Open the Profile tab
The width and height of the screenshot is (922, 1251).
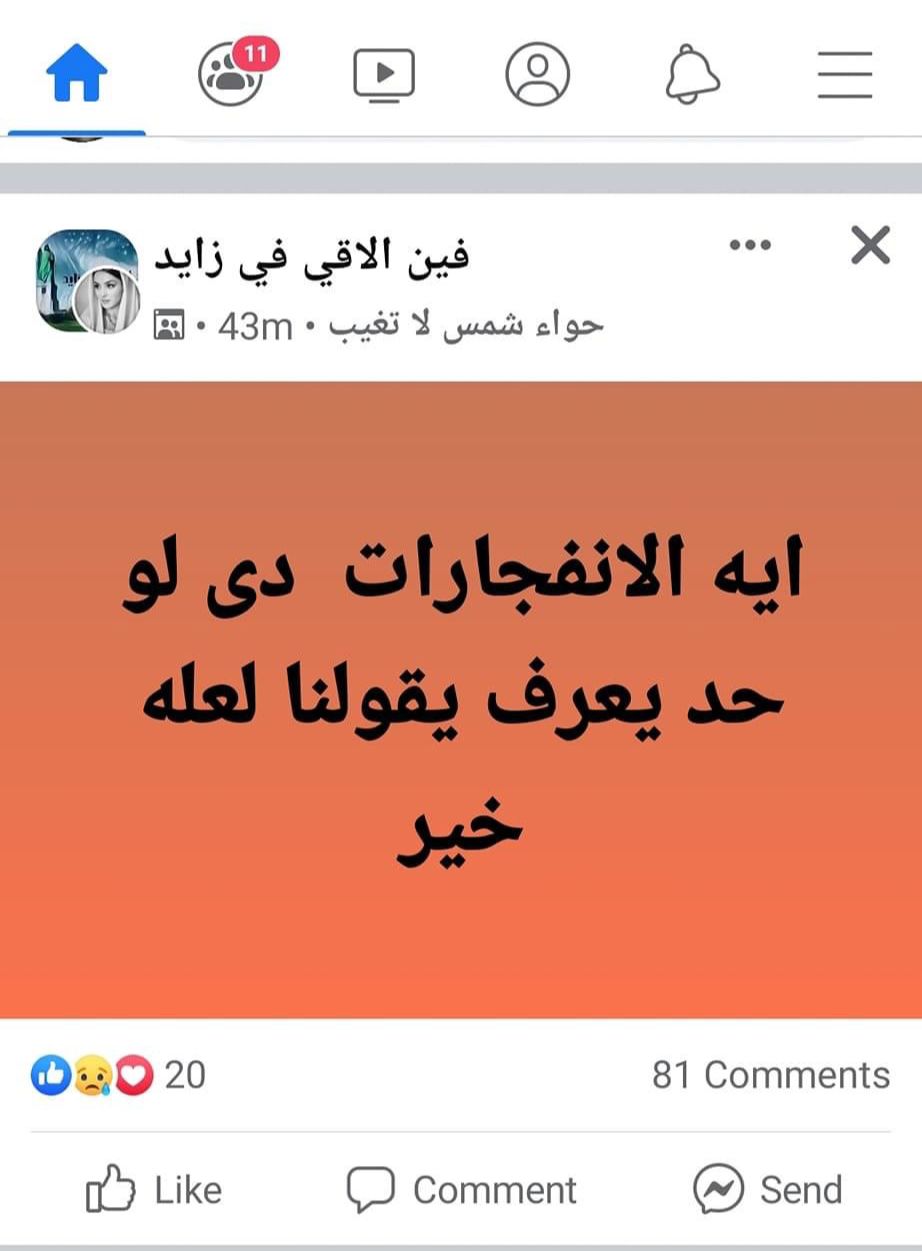point(537,76)
